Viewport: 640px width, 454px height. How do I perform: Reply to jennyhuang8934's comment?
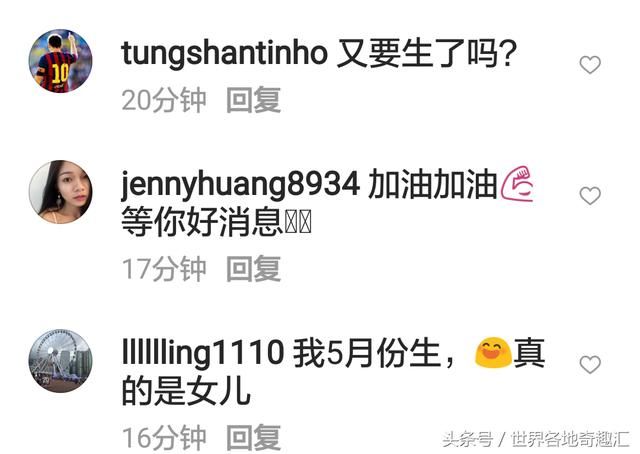pos(253,267)
